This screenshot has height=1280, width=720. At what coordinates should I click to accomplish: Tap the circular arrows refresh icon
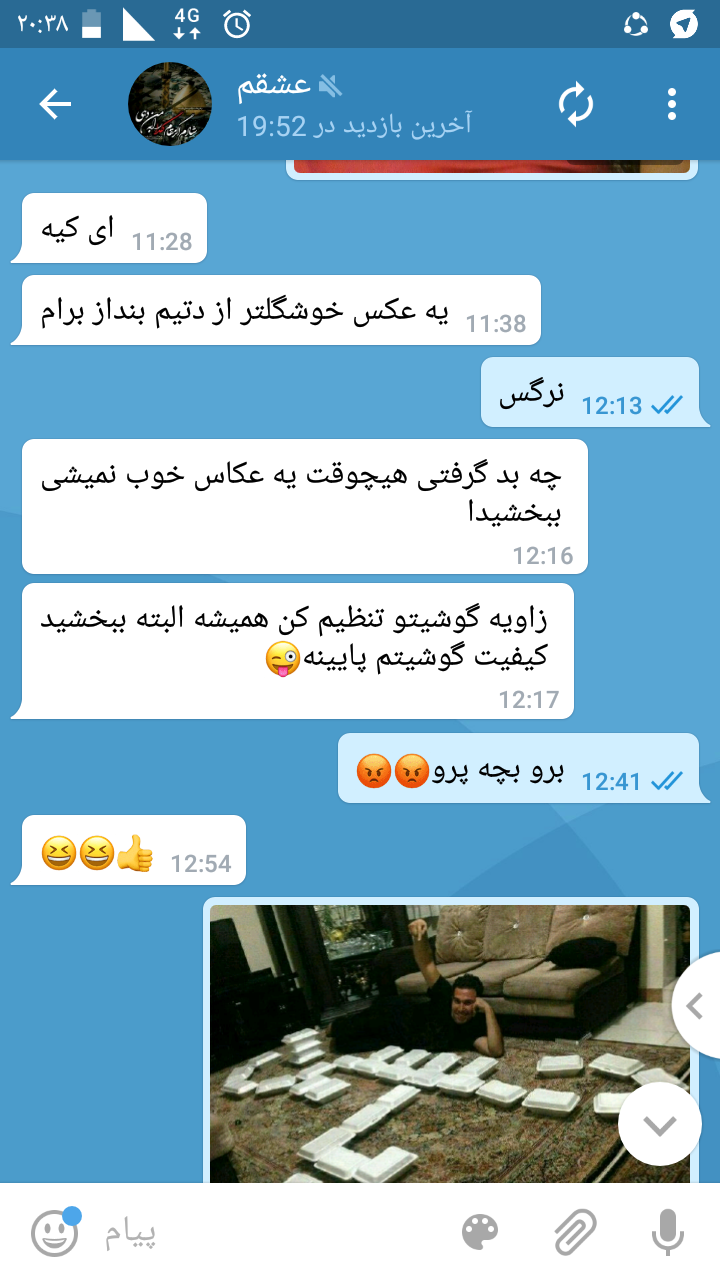pyautogui.click(x=576, y=105)
